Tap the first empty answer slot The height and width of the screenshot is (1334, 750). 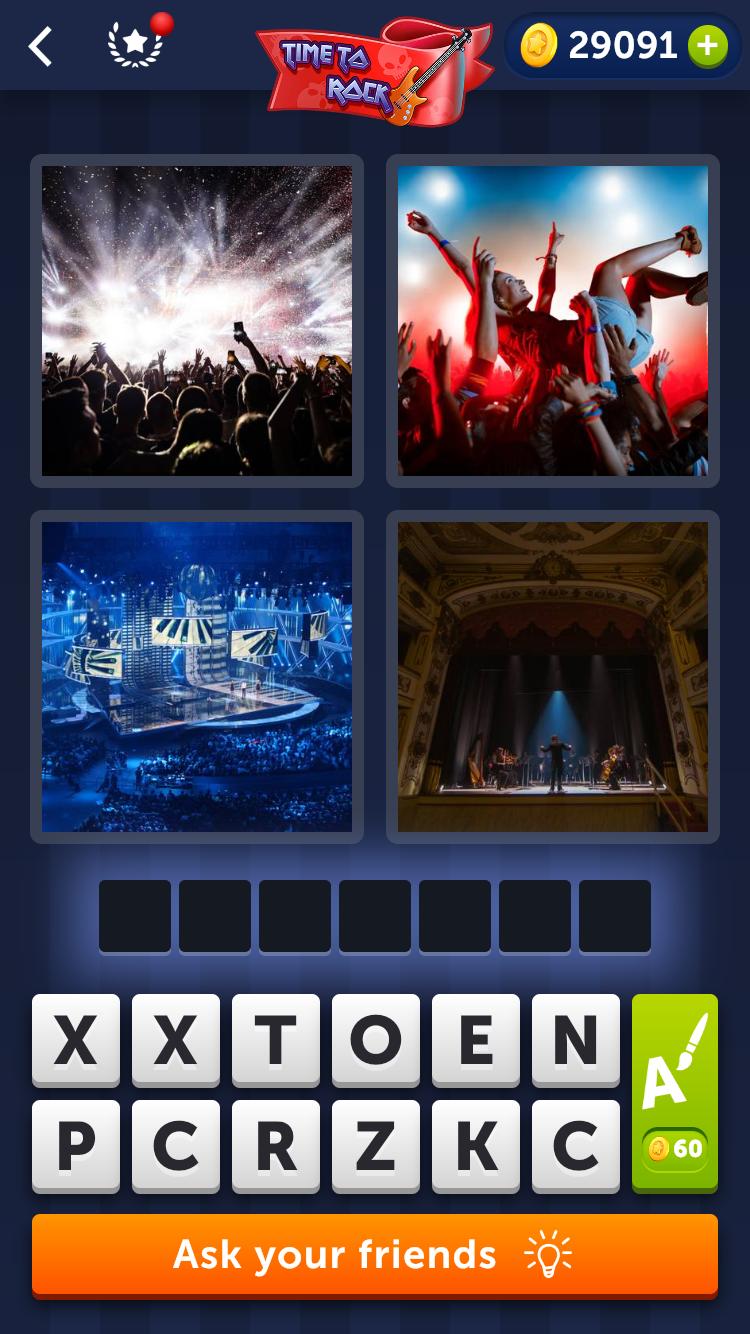point(135,916)
